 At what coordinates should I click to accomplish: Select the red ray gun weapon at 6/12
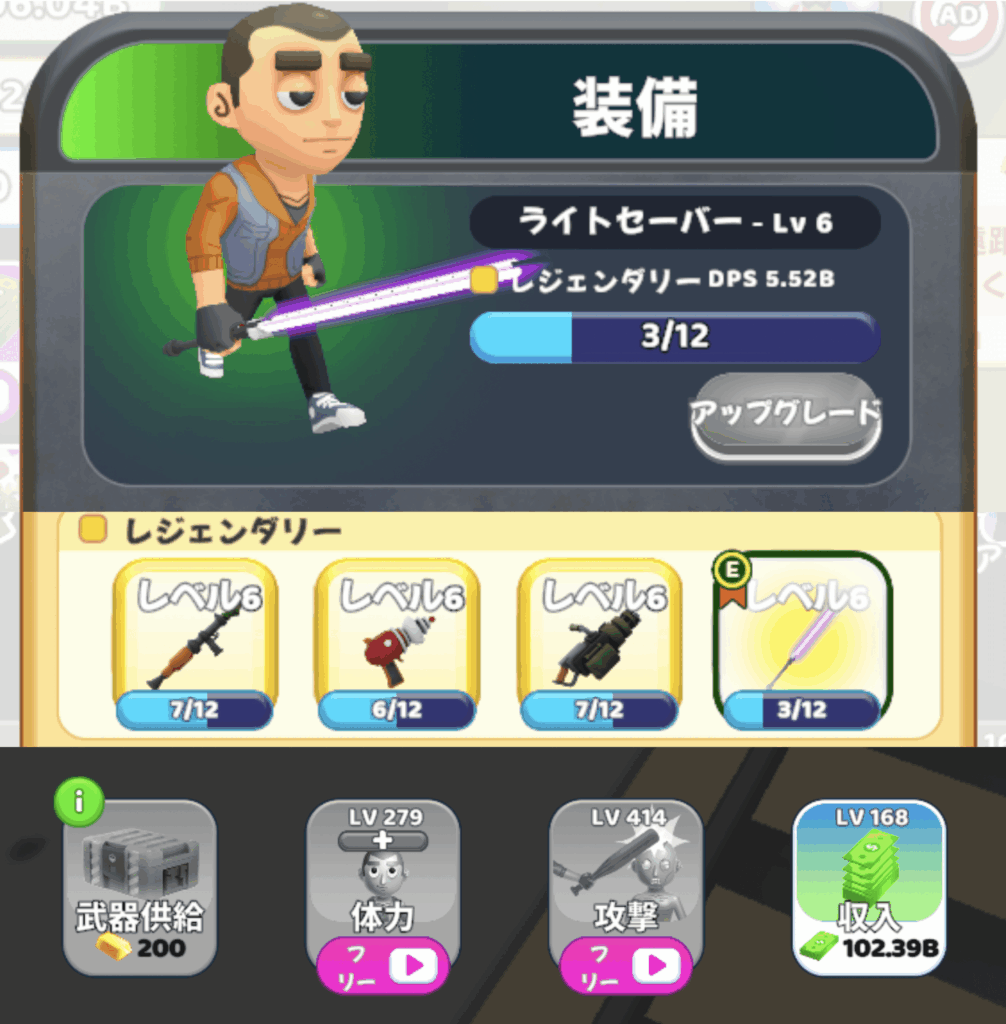coord(397,643)
